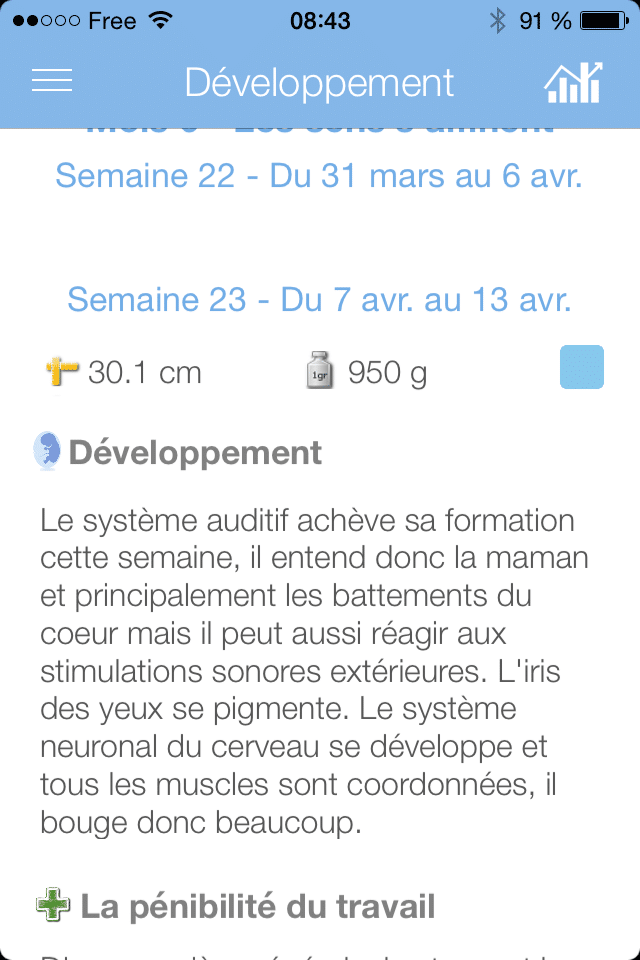Select Semaine 23 - Du 7 avr. au 13 avr.

click(319, 299)
